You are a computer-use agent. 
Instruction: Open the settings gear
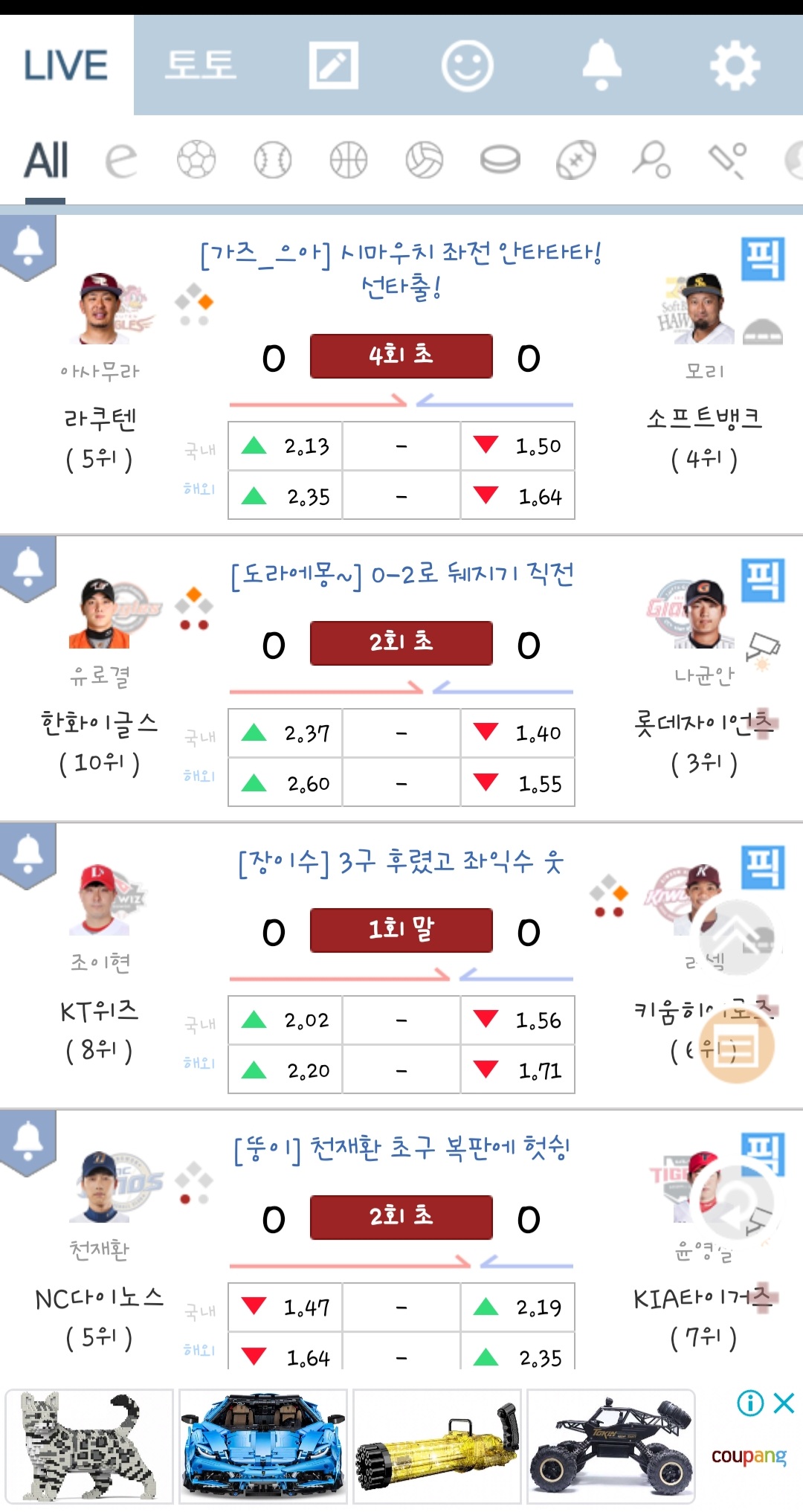coord(735,65)
